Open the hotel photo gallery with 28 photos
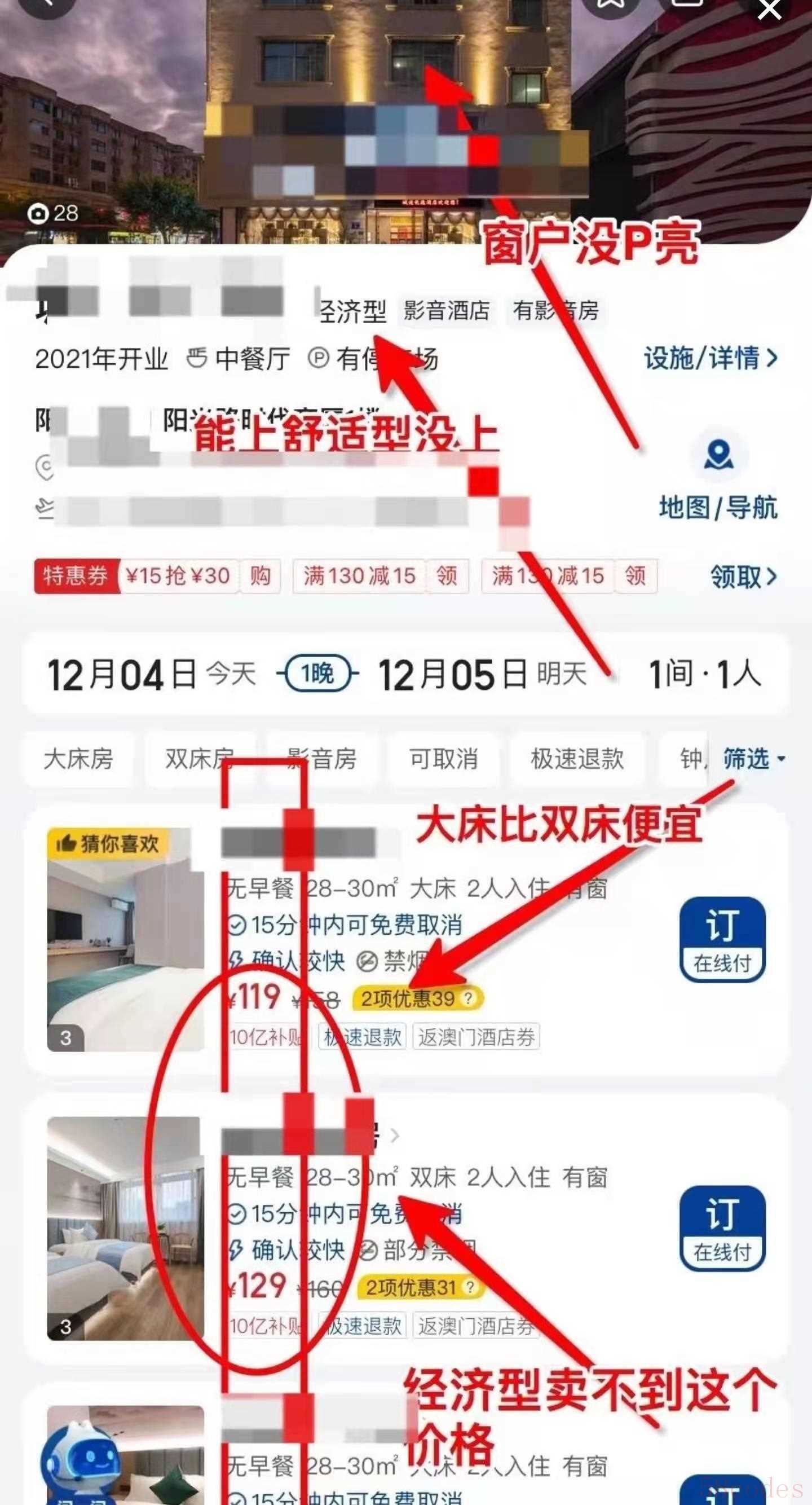812x1505 pixels. pos(52,213)
